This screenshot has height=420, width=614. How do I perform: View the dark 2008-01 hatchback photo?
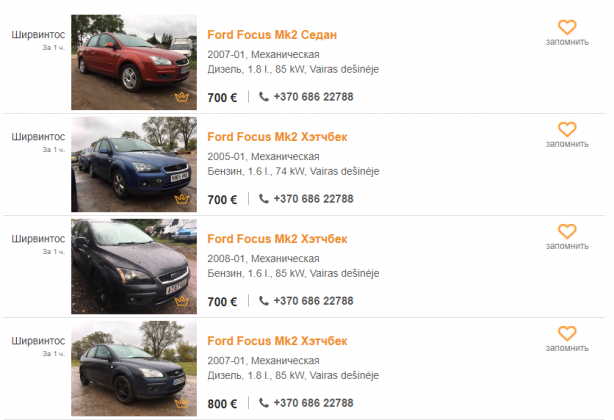point(134,265)
